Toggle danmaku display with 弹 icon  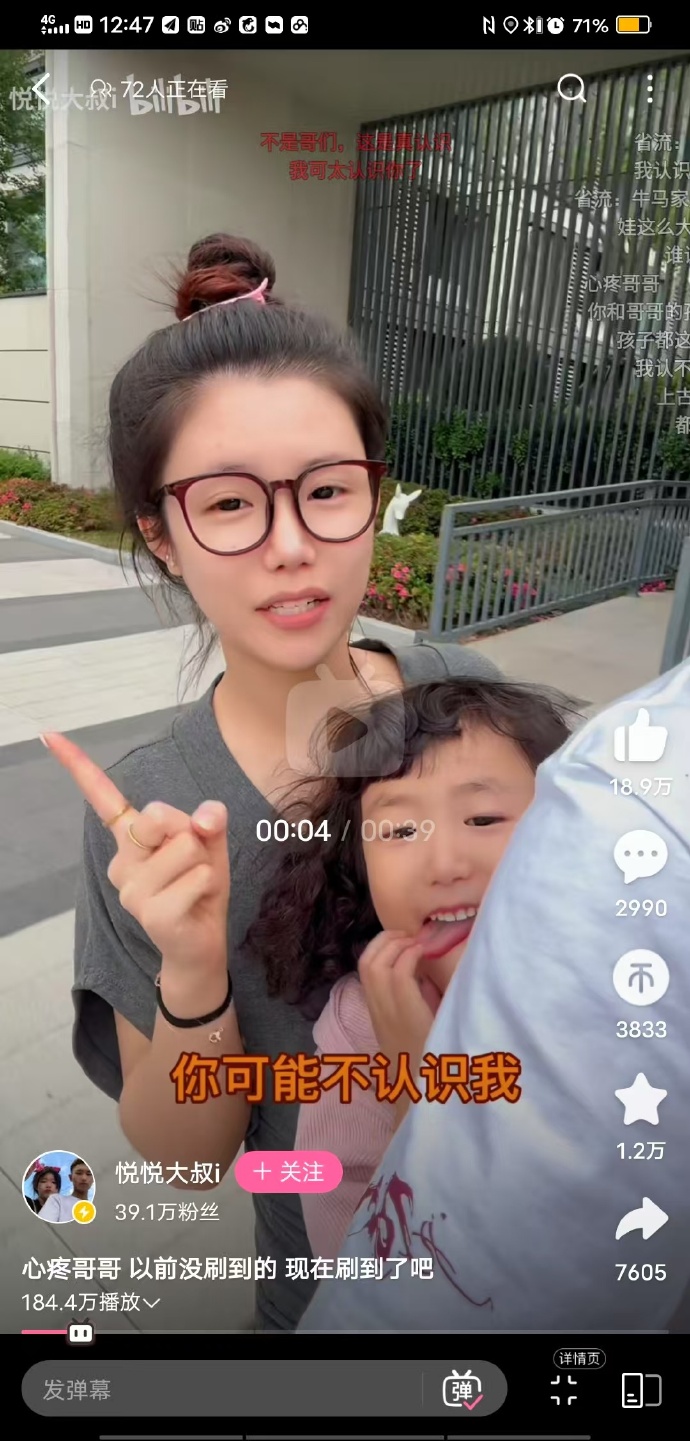coord(462,1389)
